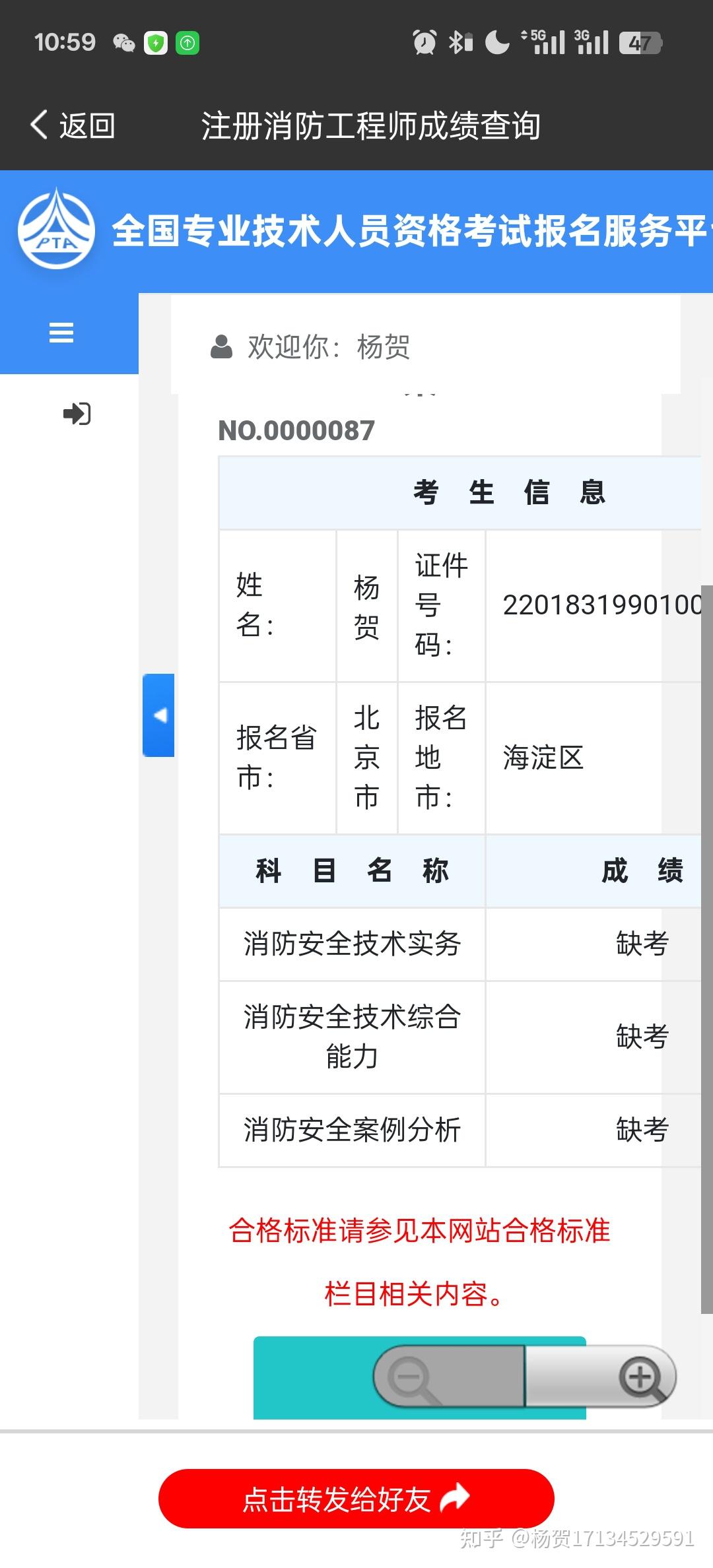Collapse the sidebar using the blue arrow tab
713x1568 pixels.
pos(158,716)
